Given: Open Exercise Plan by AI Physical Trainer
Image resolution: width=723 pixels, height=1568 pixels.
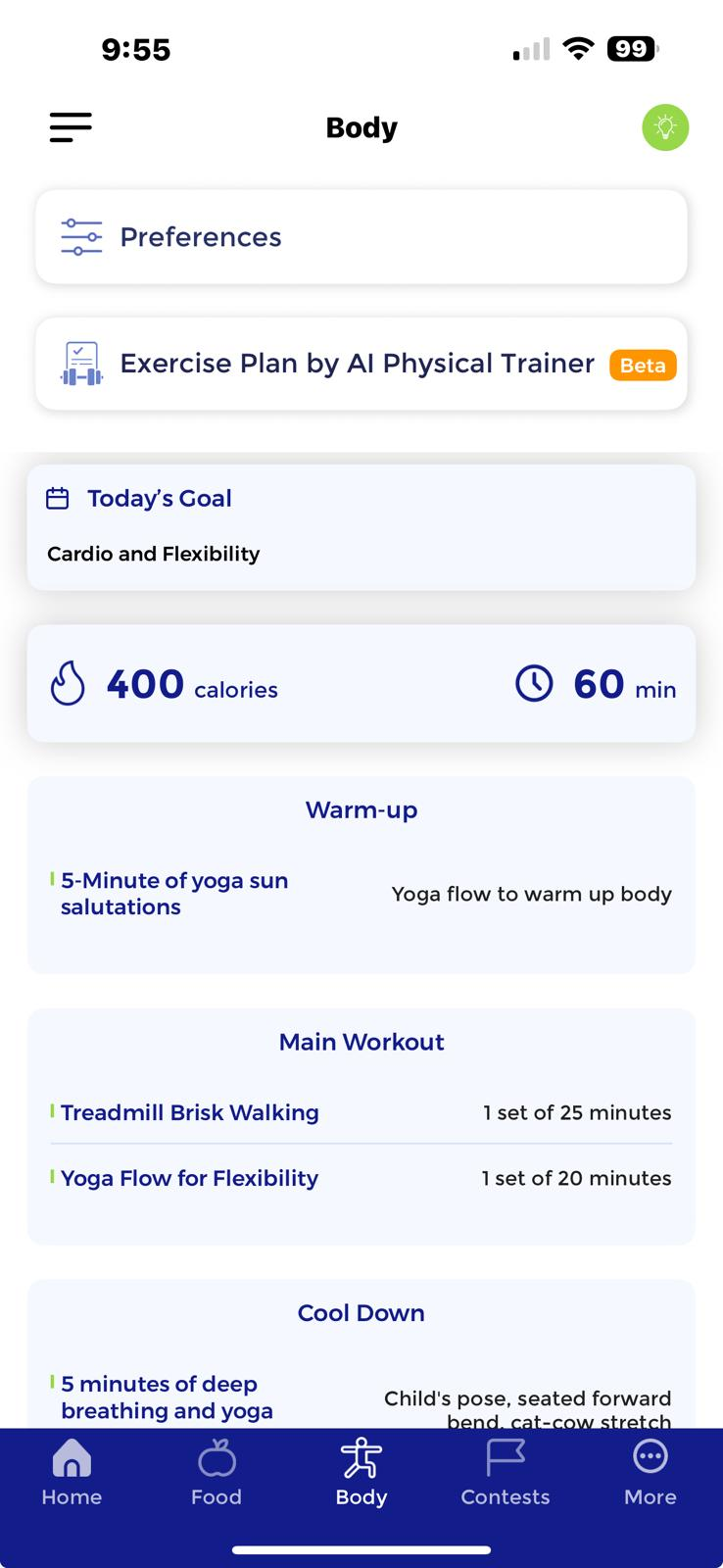Looking at the screenshot, I should pos(361,364).
